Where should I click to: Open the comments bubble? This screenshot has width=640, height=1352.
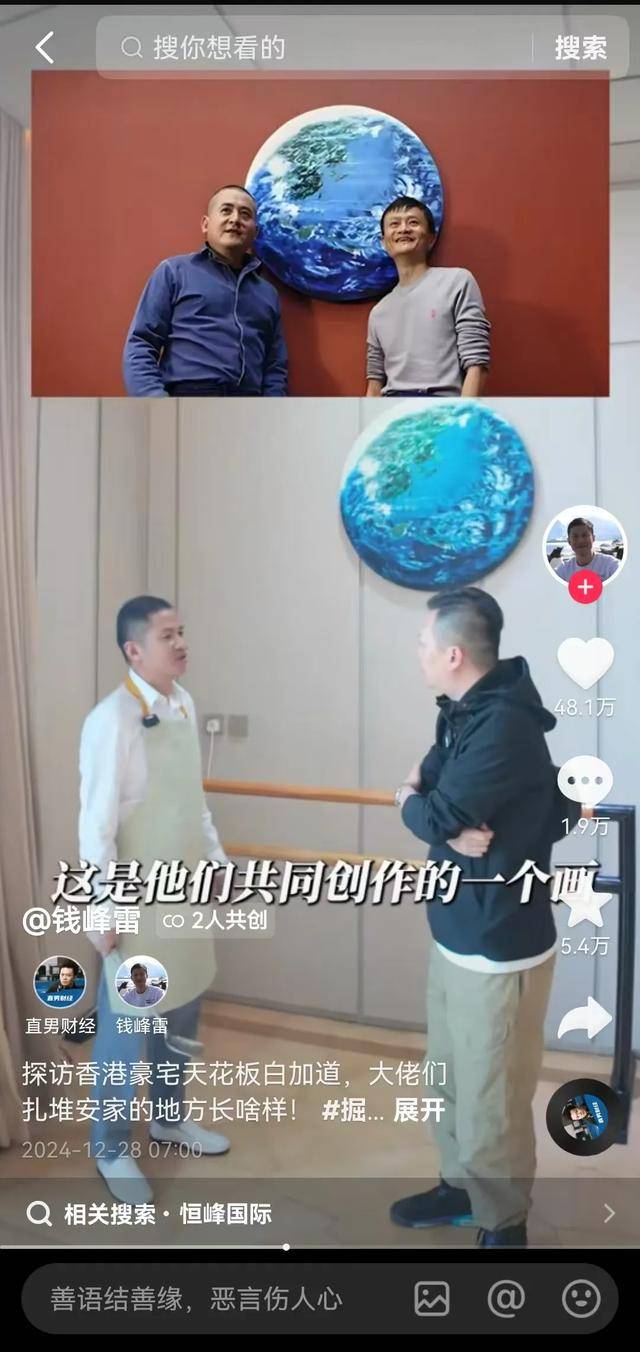tap(585, 782)
